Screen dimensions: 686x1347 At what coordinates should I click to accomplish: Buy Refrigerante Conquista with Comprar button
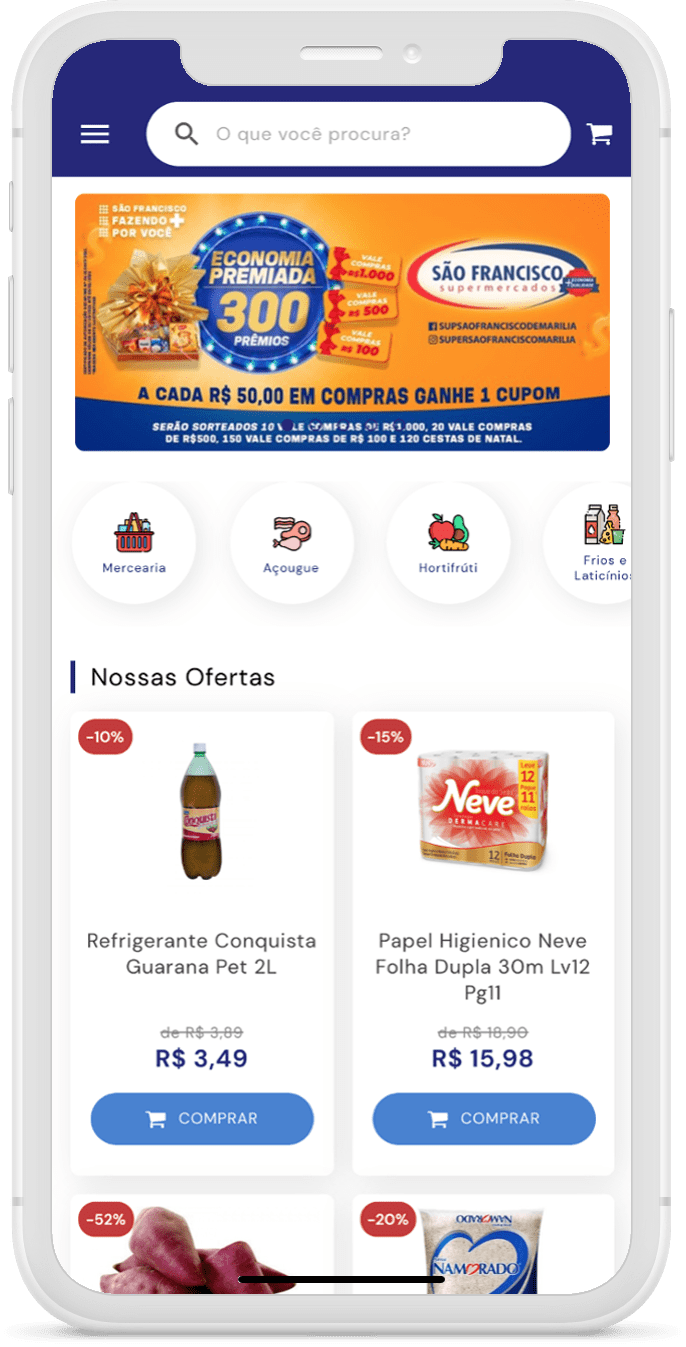point(202,1118)
